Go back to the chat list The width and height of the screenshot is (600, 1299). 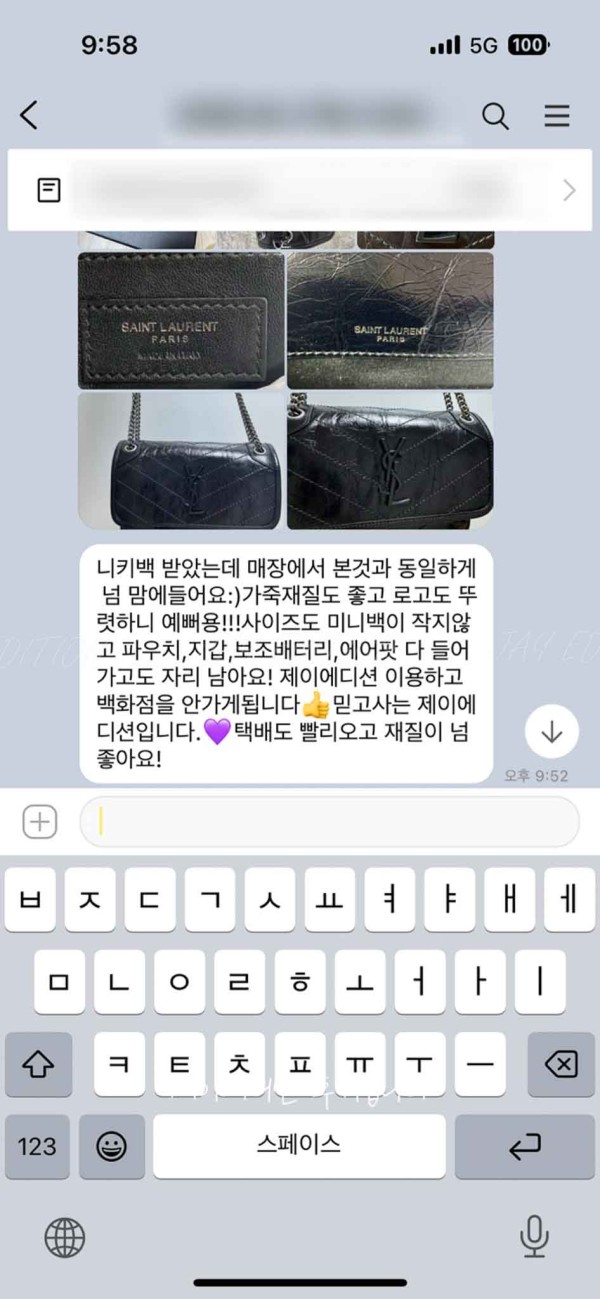pos(30,115)
